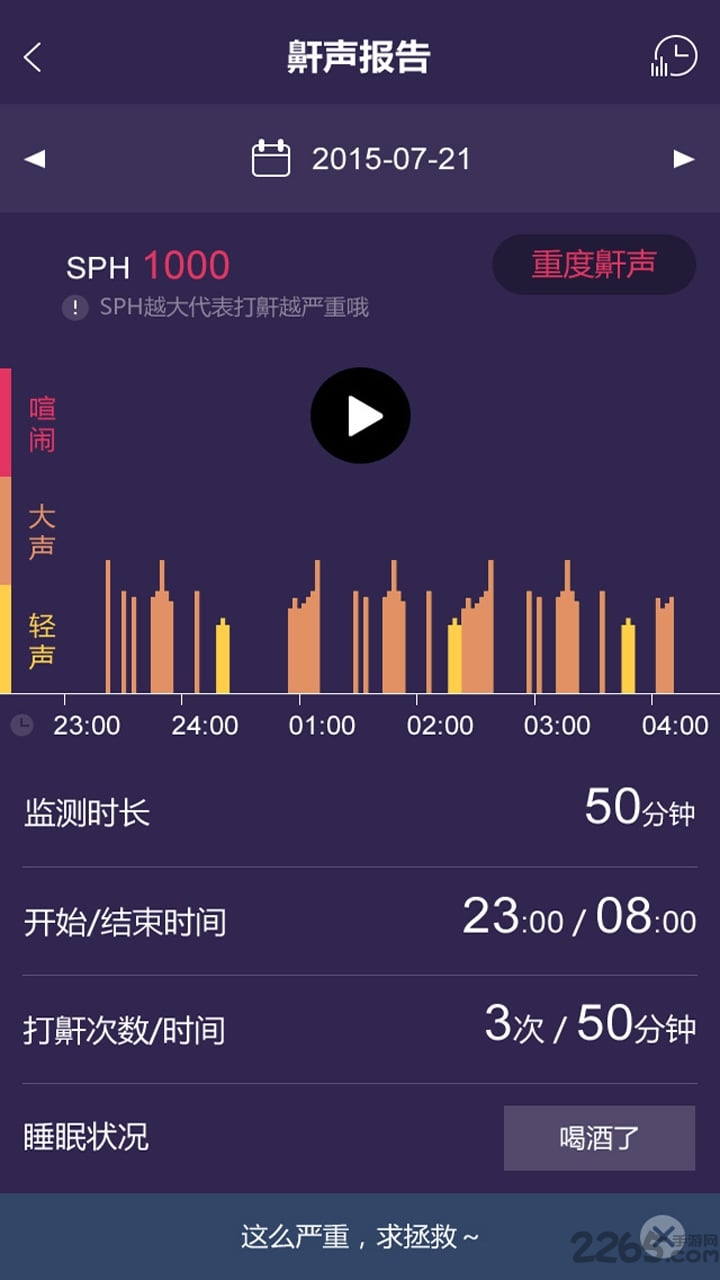
Task: Go to the previous day's report
Action: [x=35, y=159]
